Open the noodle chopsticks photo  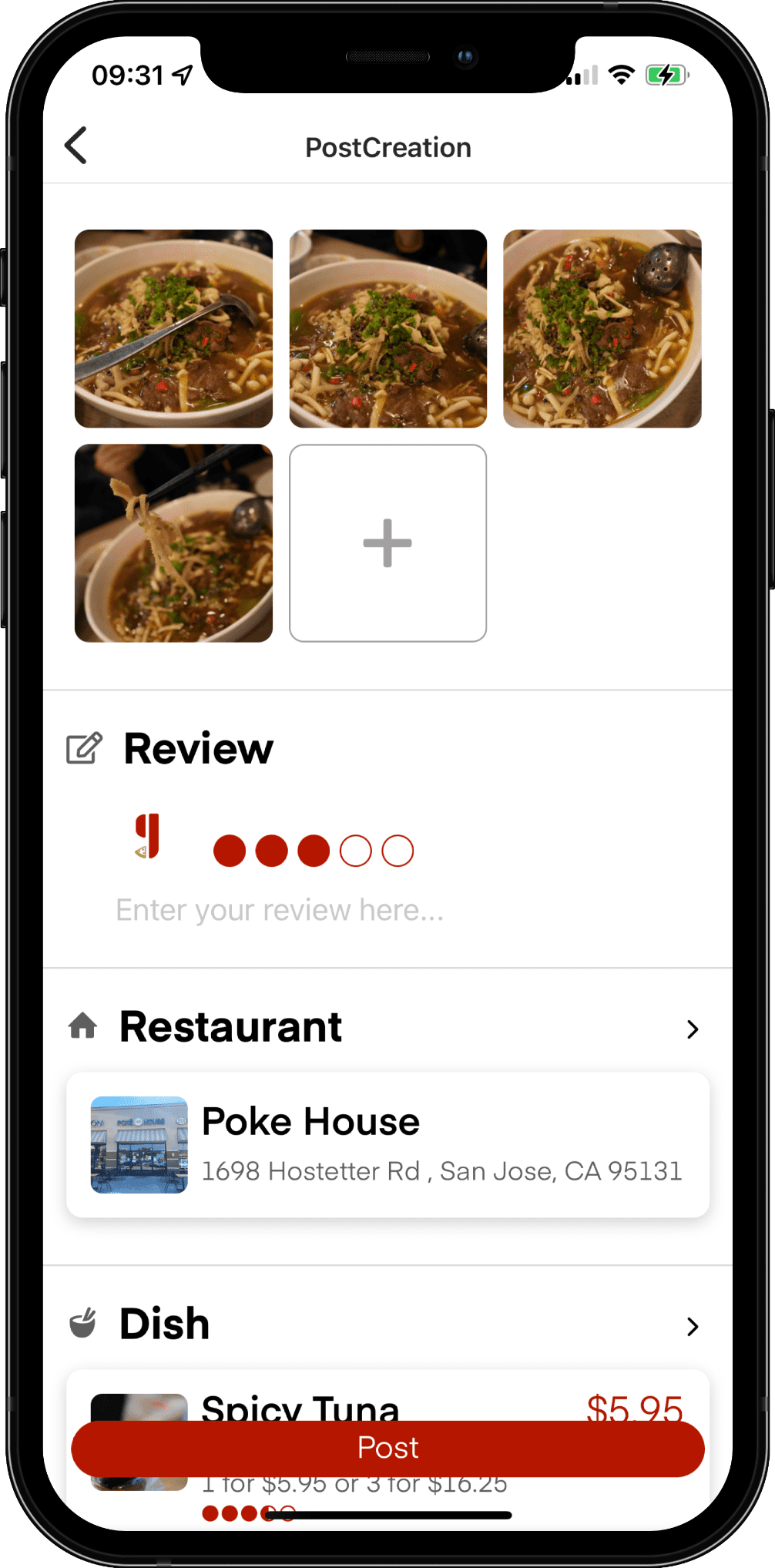pos(173,543)
